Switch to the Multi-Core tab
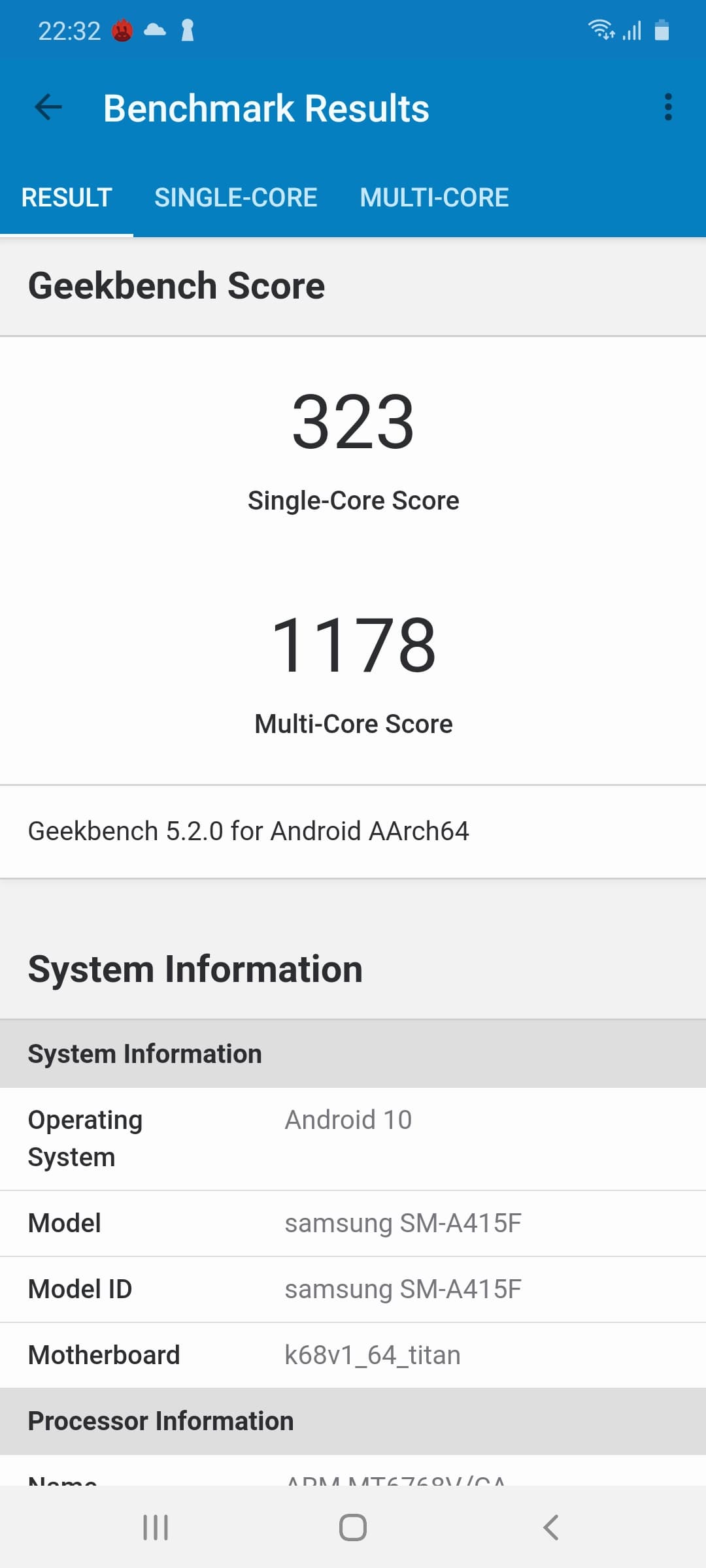 point(434,198)
